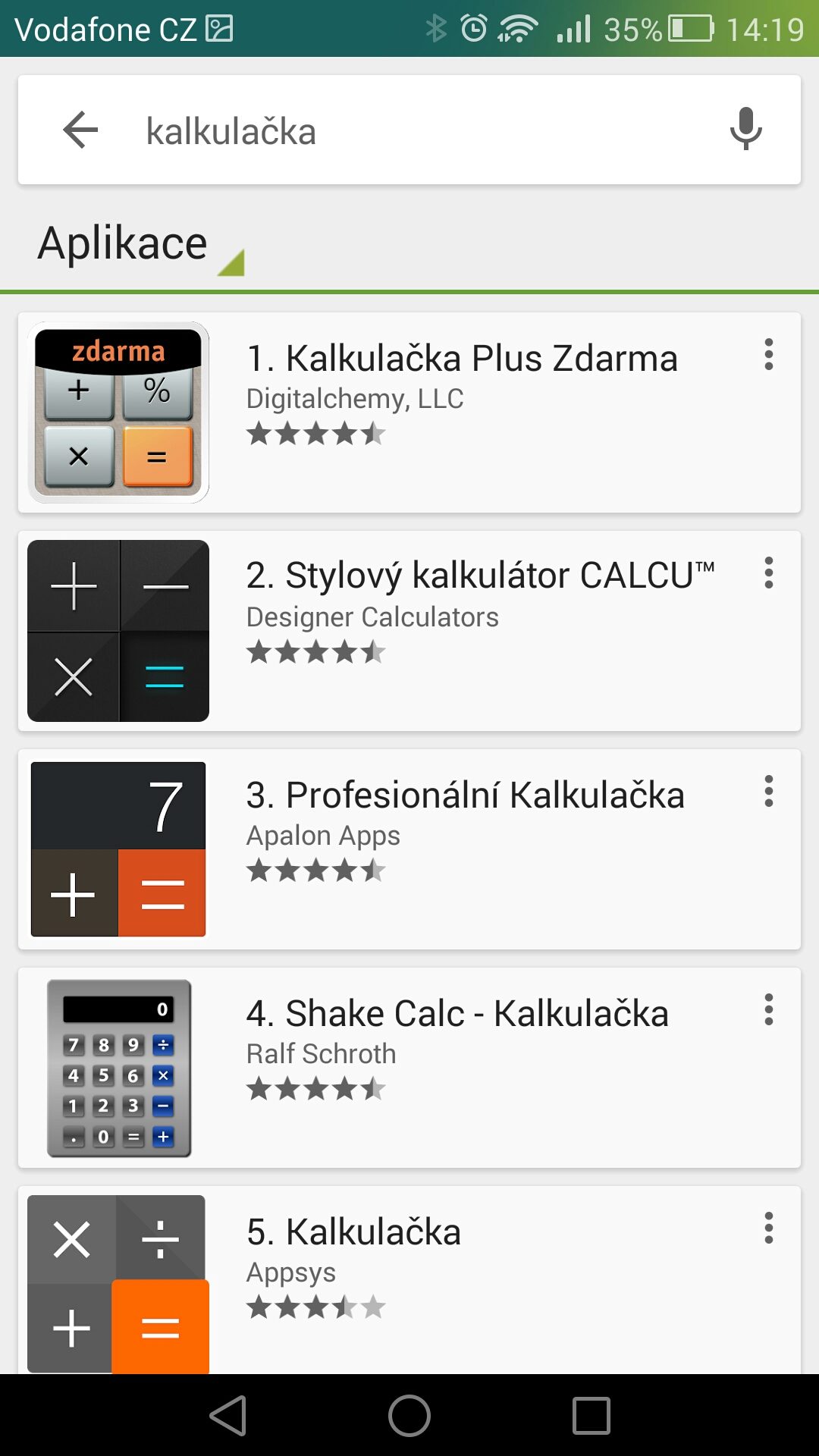The image size is (819, 1456).
Task: Open three-dot menu for Profesionální Kalkulačka
Action: pyautogui.click(x=769, y=791)
